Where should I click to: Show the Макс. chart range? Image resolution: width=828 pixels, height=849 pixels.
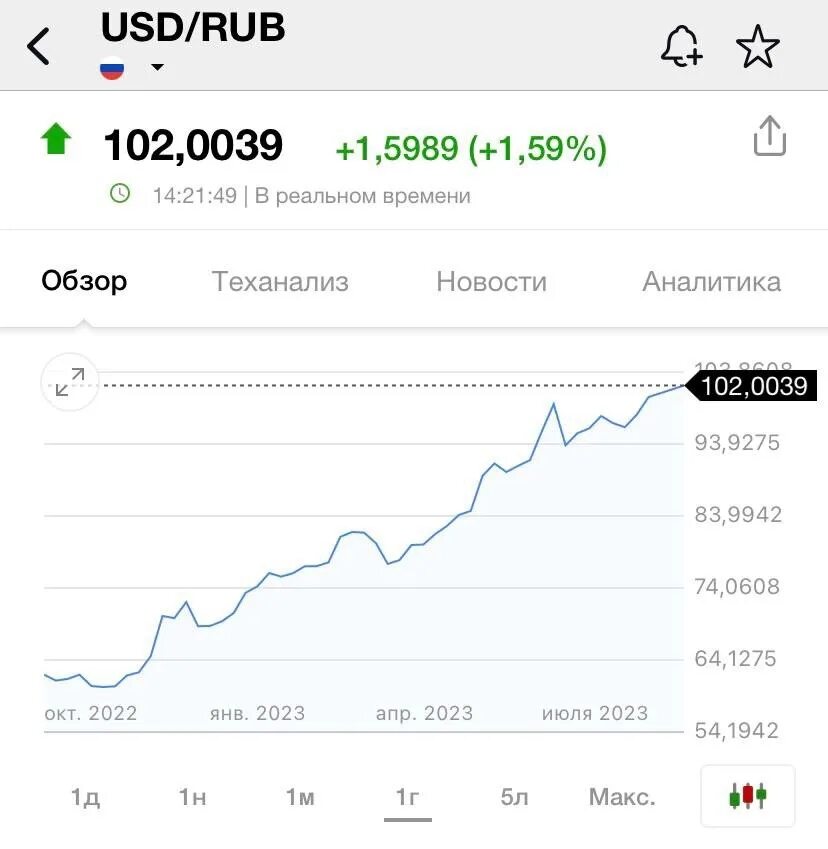point(622,797)
